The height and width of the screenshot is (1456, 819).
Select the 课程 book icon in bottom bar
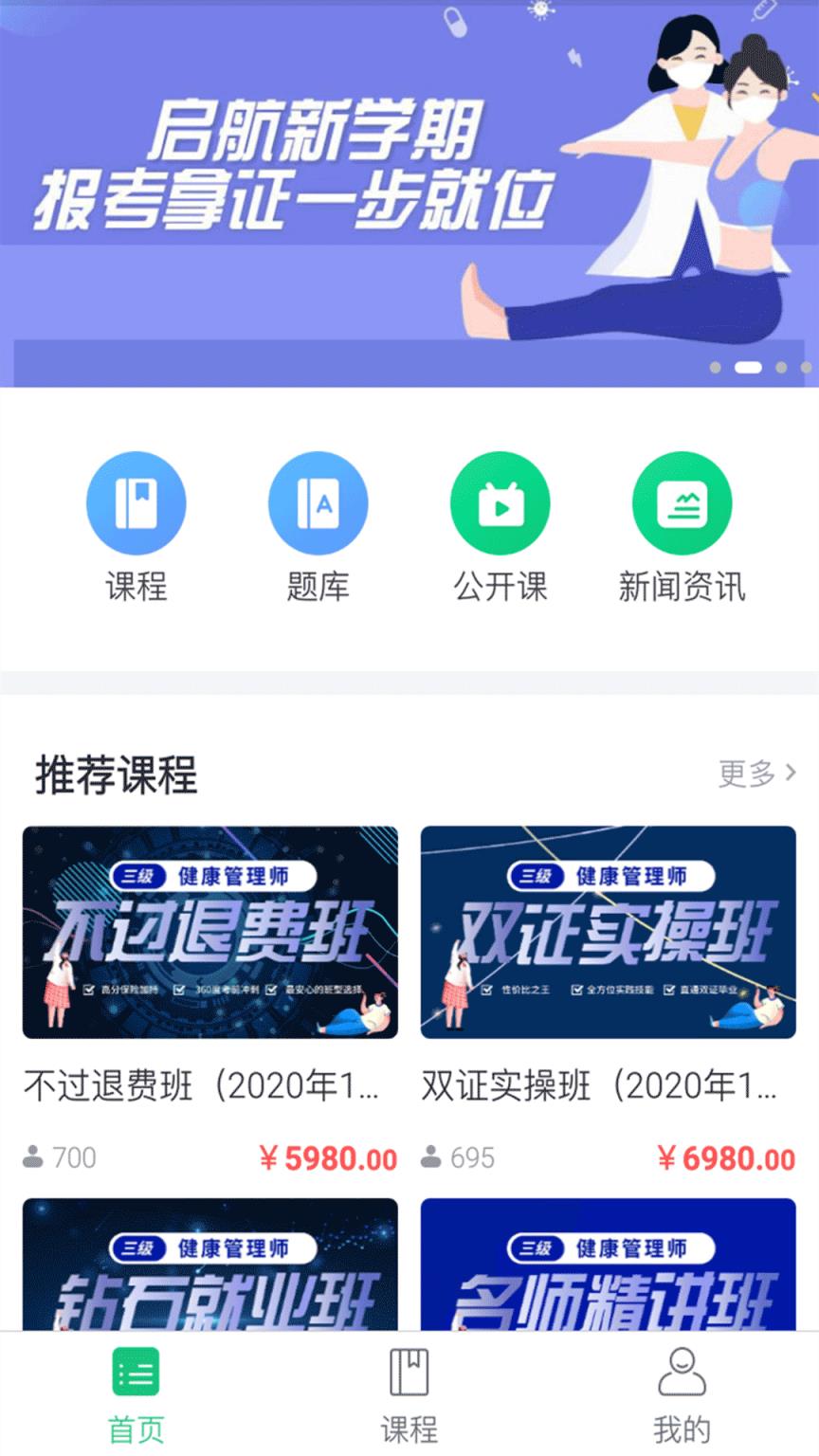point(409,1372)
